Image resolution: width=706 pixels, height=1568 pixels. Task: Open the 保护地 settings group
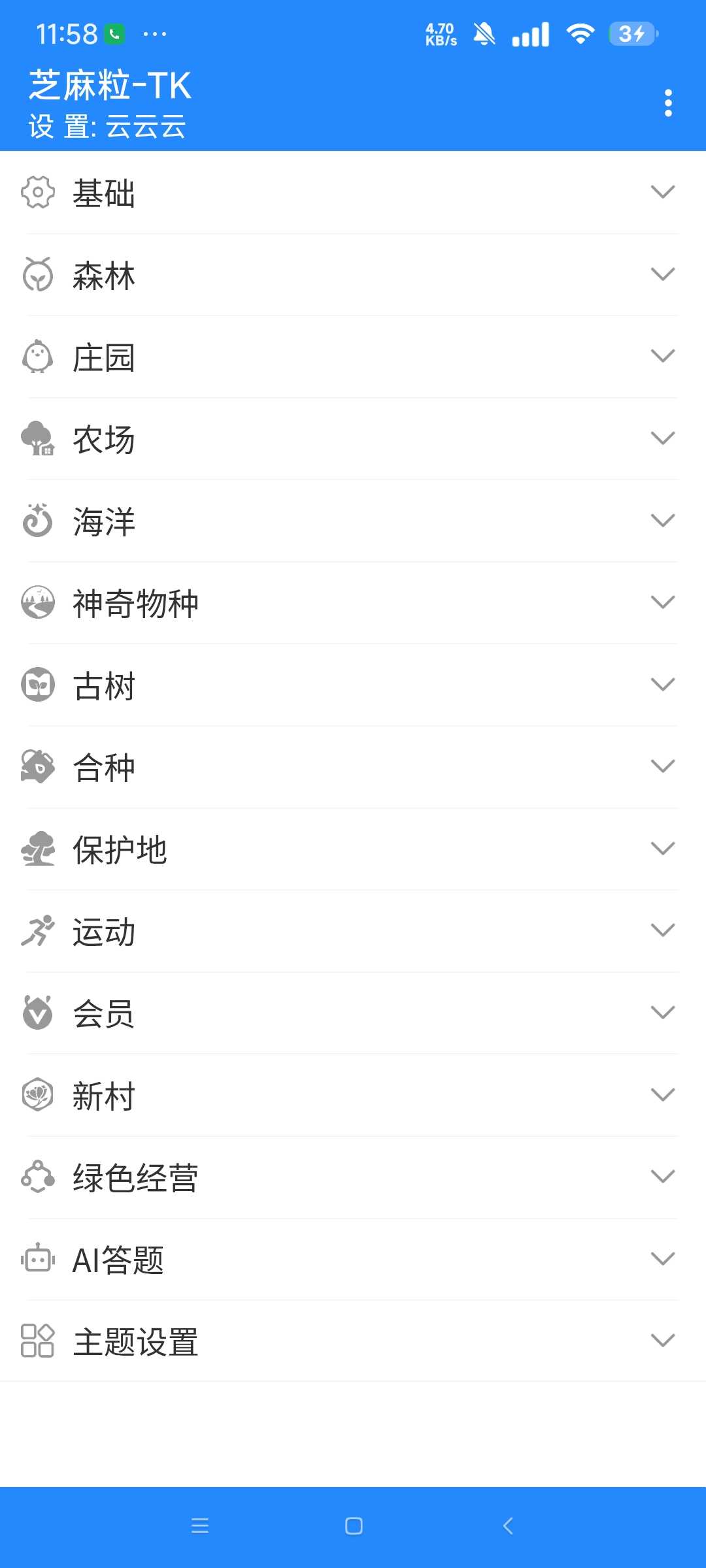[x=353, y=849]
